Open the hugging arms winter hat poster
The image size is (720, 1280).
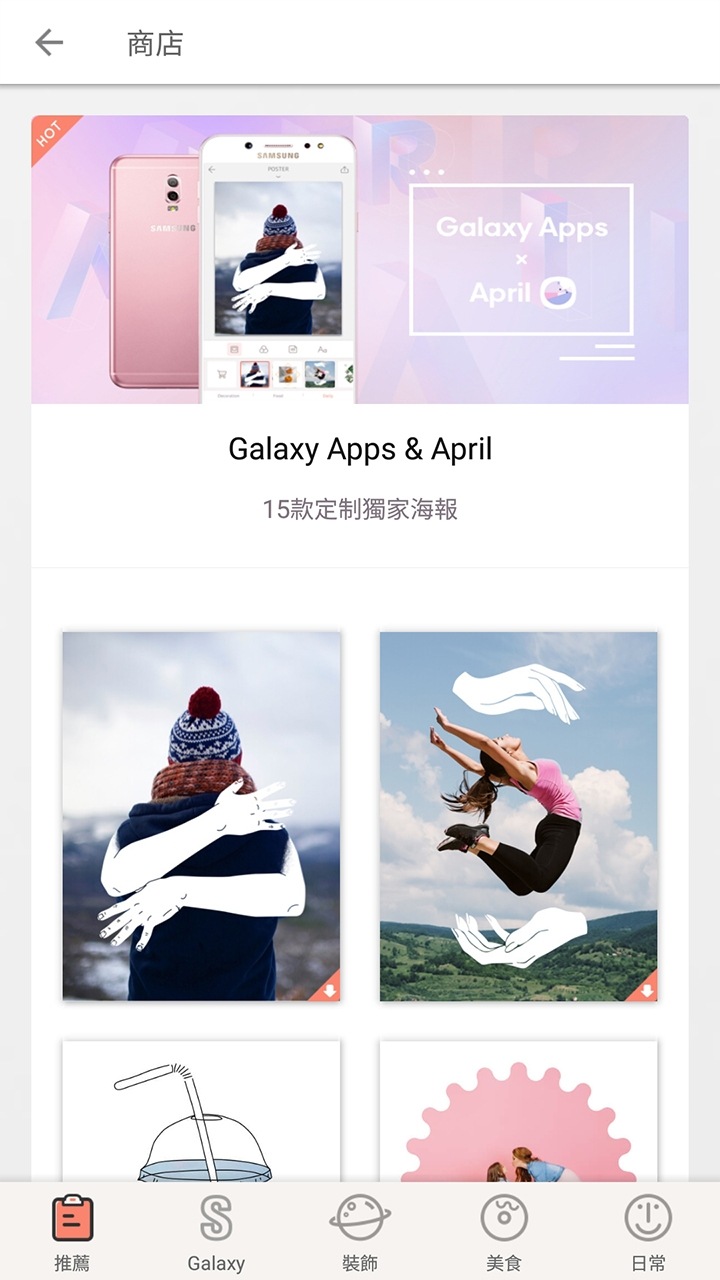201,816
